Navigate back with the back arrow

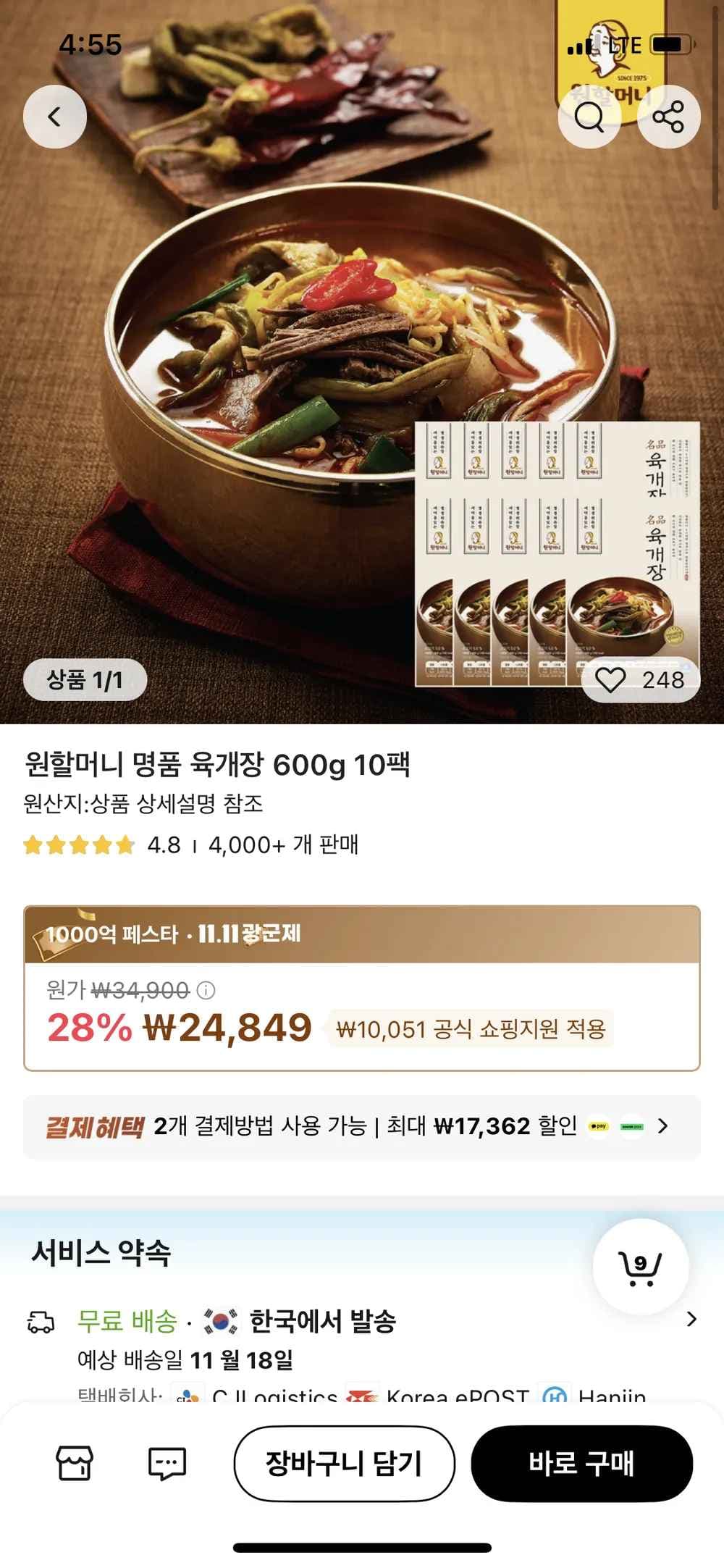(x=56, y=117)
